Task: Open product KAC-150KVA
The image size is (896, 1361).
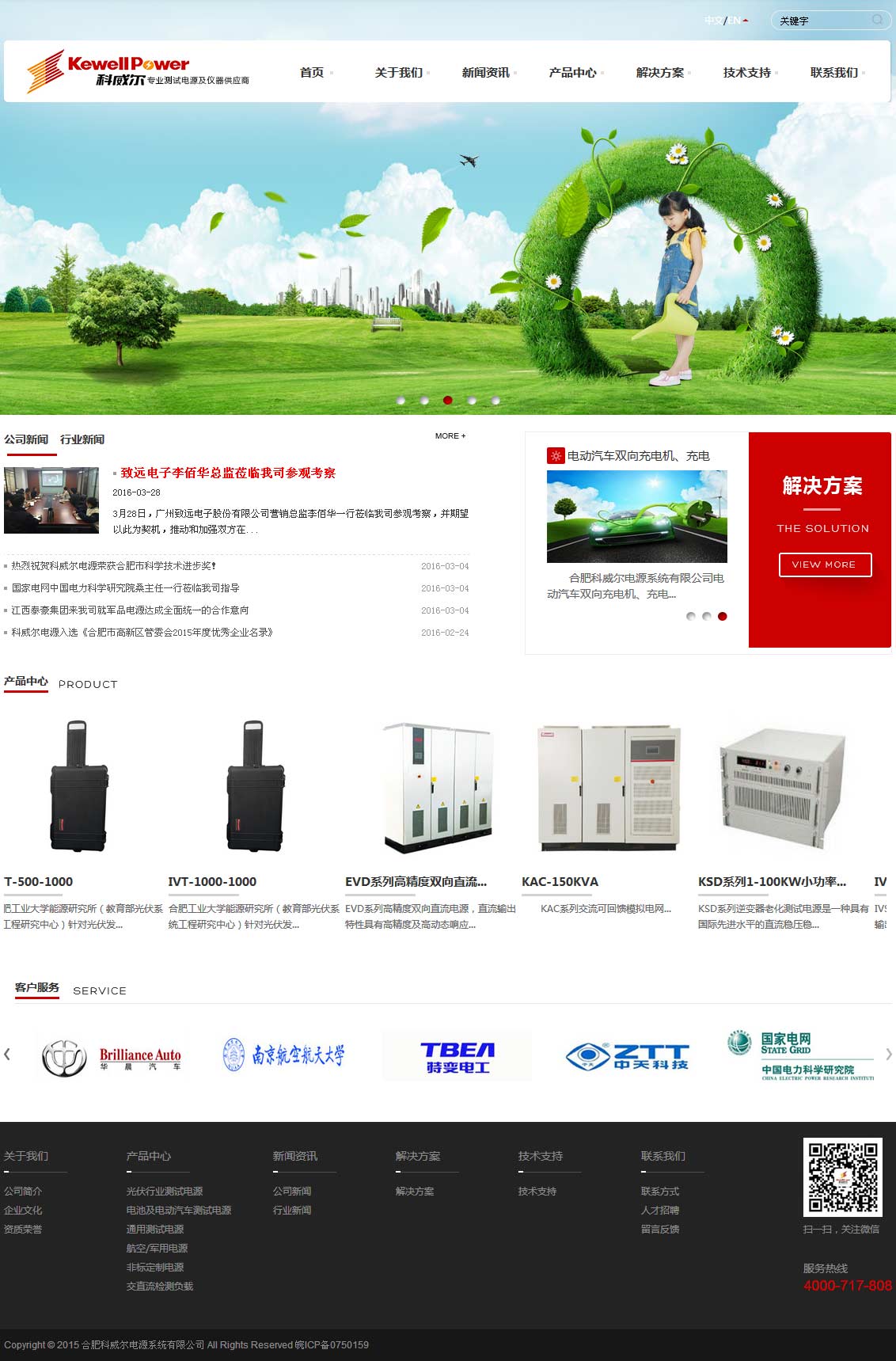Action: tap(560, 881)
